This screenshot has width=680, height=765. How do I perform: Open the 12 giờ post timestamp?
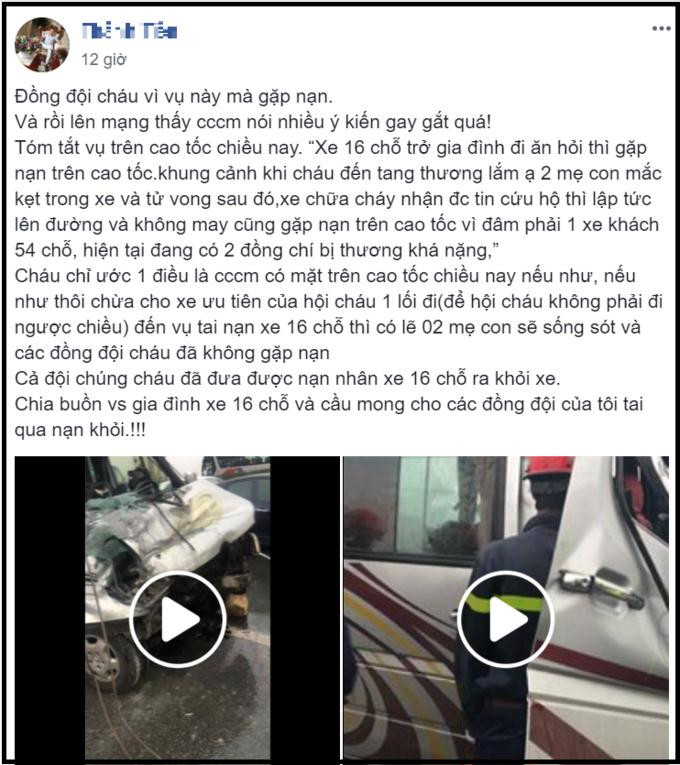pyautogui.click(x=103, y=60)
